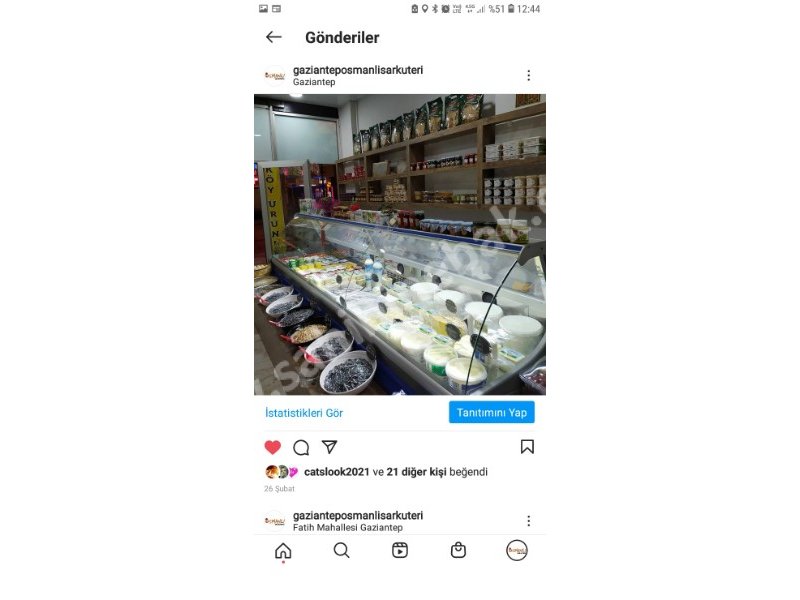Open the profile tab avatar
800x600 pixels.
point(516,550)
